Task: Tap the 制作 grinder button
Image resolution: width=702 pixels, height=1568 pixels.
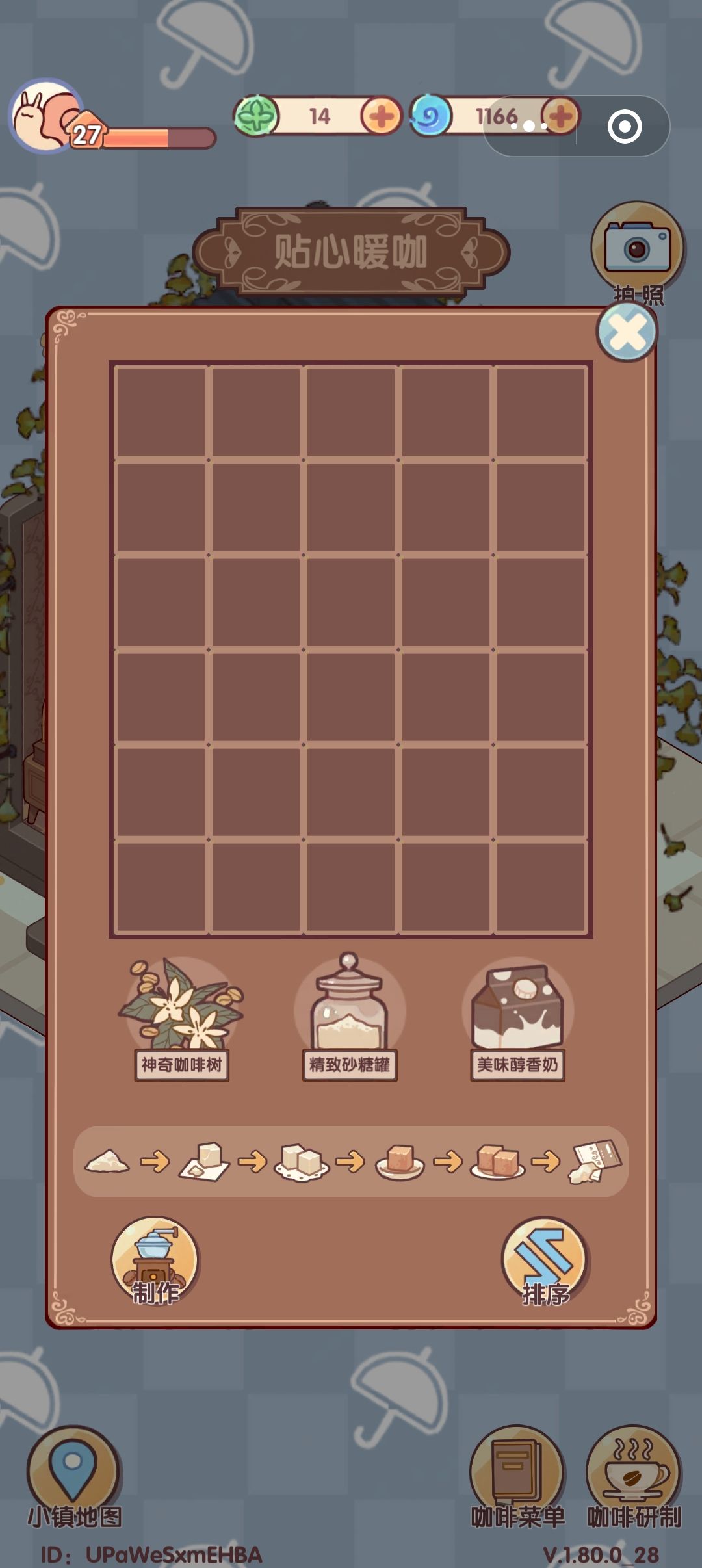Action: 155,1261
